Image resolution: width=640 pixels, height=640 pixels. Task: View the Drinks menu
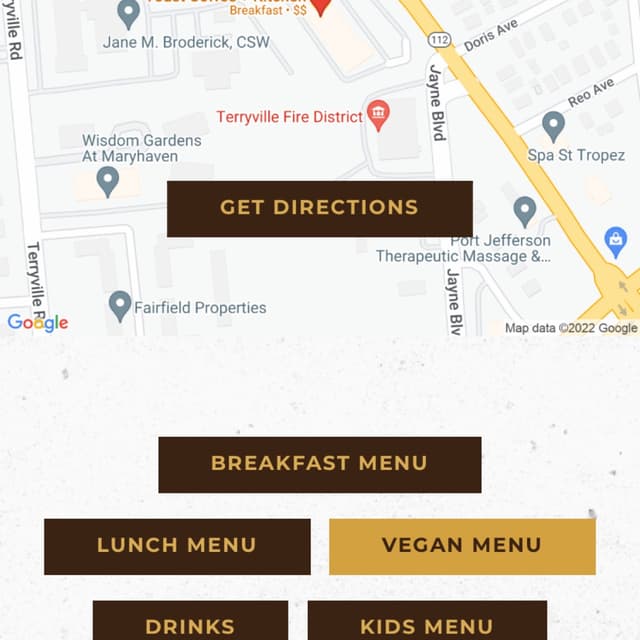click(190, 624)
